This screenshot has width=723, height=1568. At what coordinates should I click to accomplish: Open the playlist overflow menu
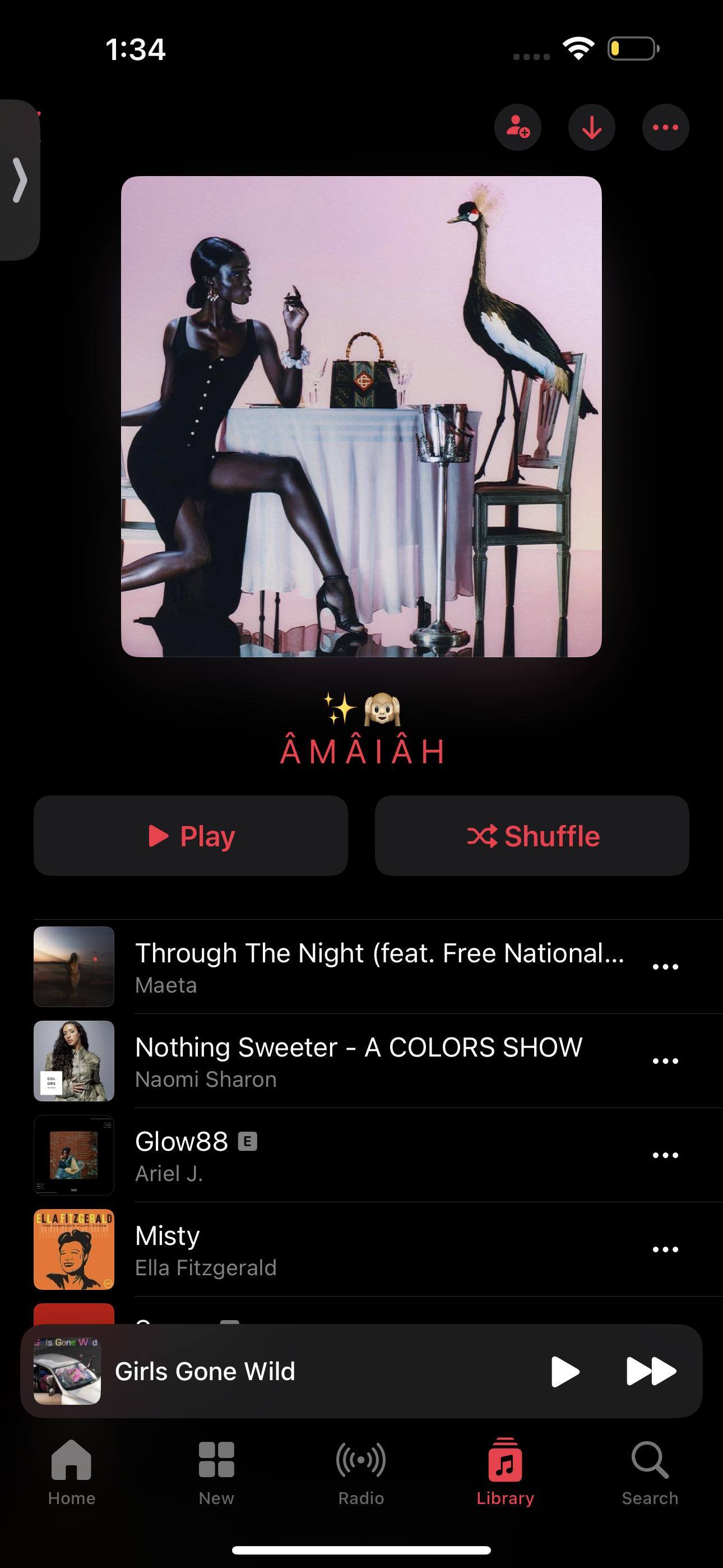pyautogui.click(x=665, y=127)
